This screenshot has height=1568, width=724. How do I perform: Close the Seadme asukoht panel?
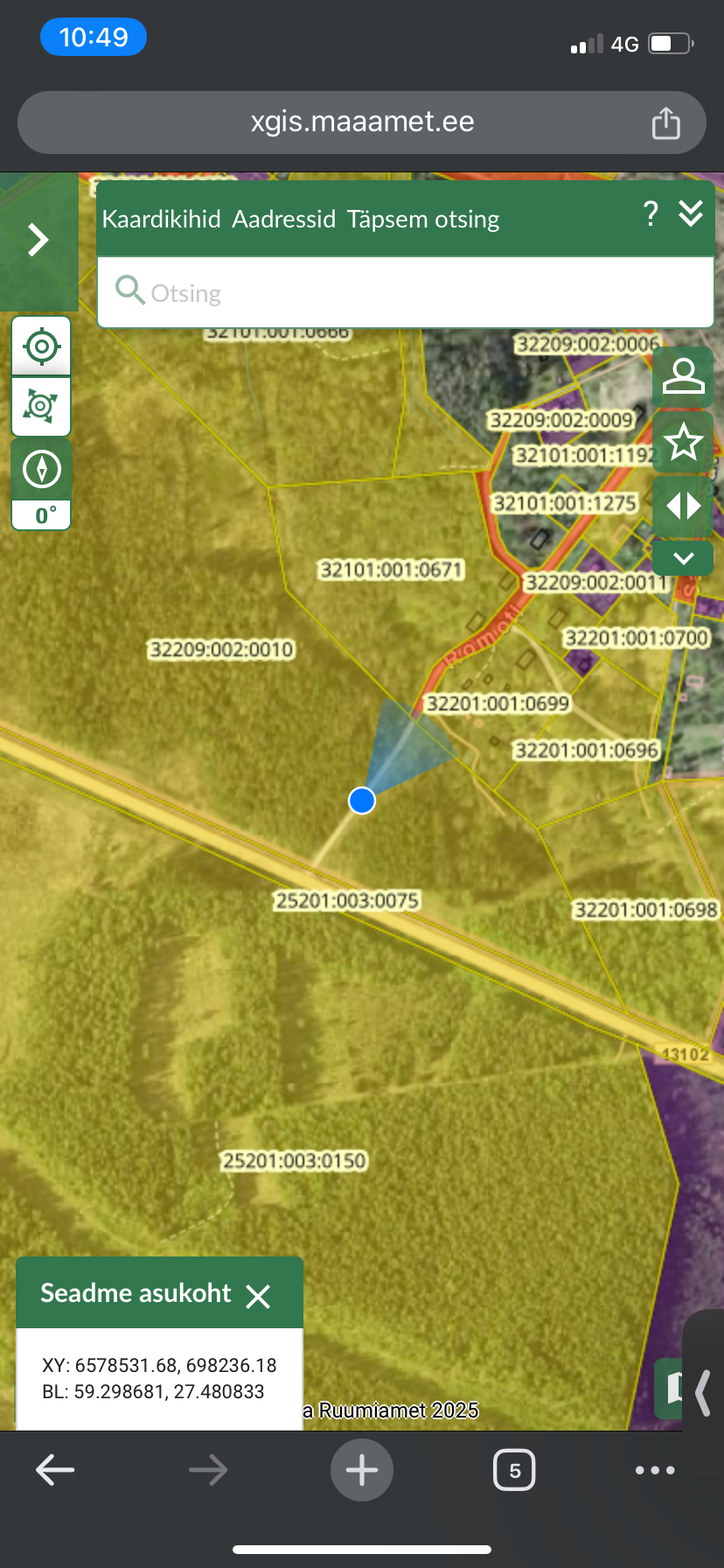pyautogui.click(x=258, y=1296)
